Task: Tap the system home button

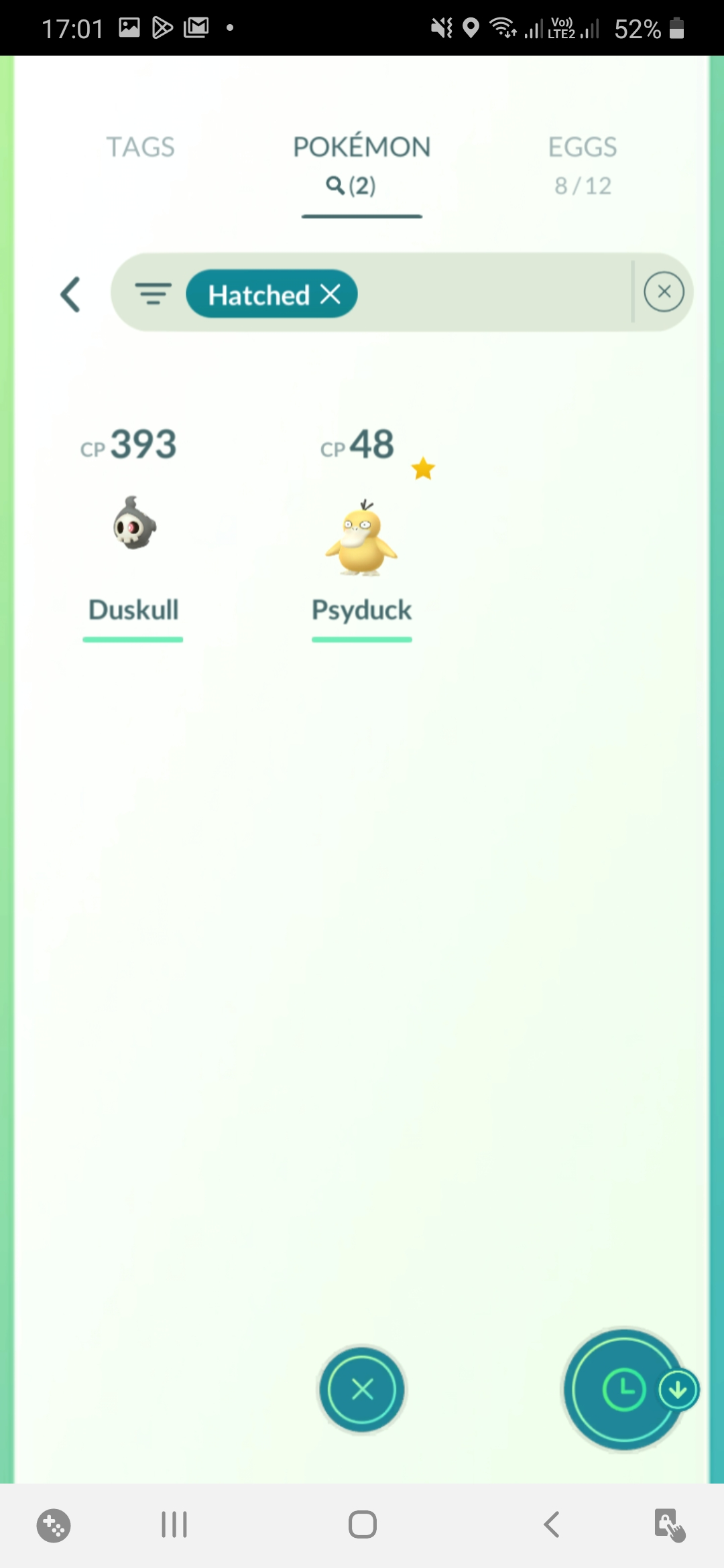Action: (x=362, y=1525)
